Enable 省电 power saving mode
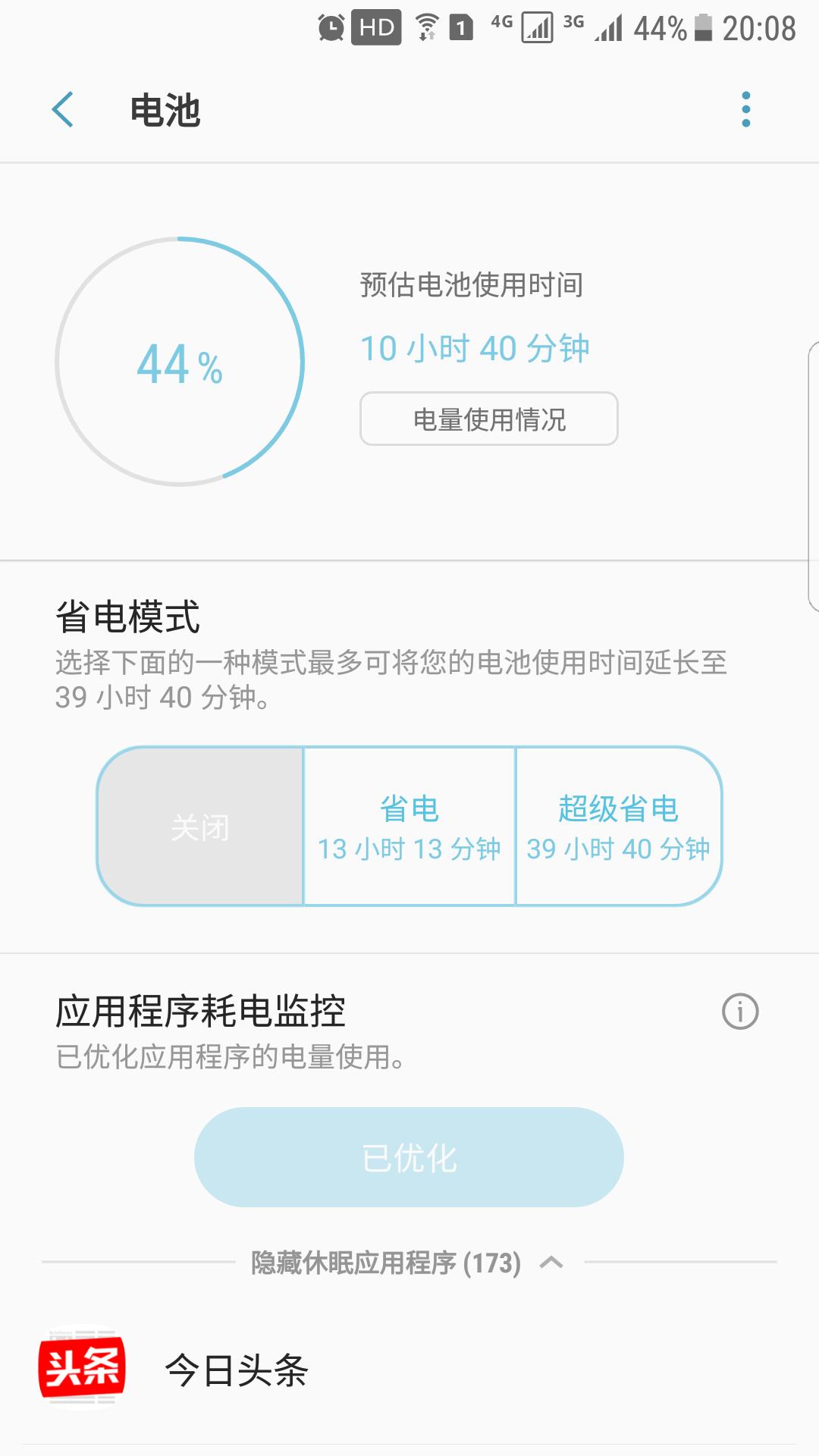 tap(409, 827)
